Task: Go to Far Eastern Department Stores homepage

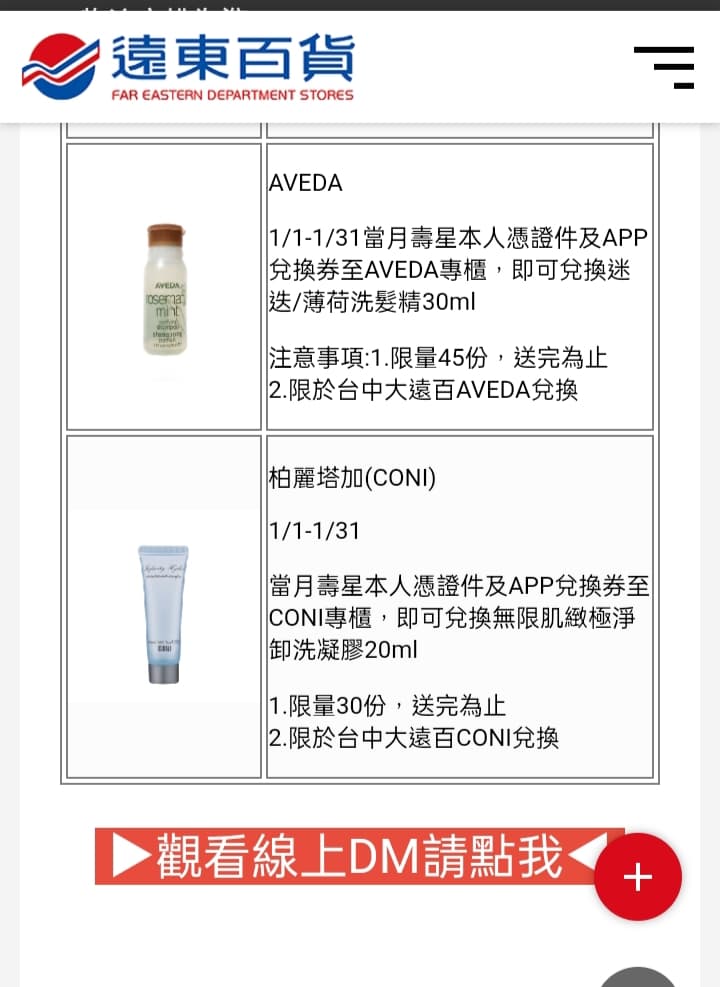Action: click(x=188, y=67)
